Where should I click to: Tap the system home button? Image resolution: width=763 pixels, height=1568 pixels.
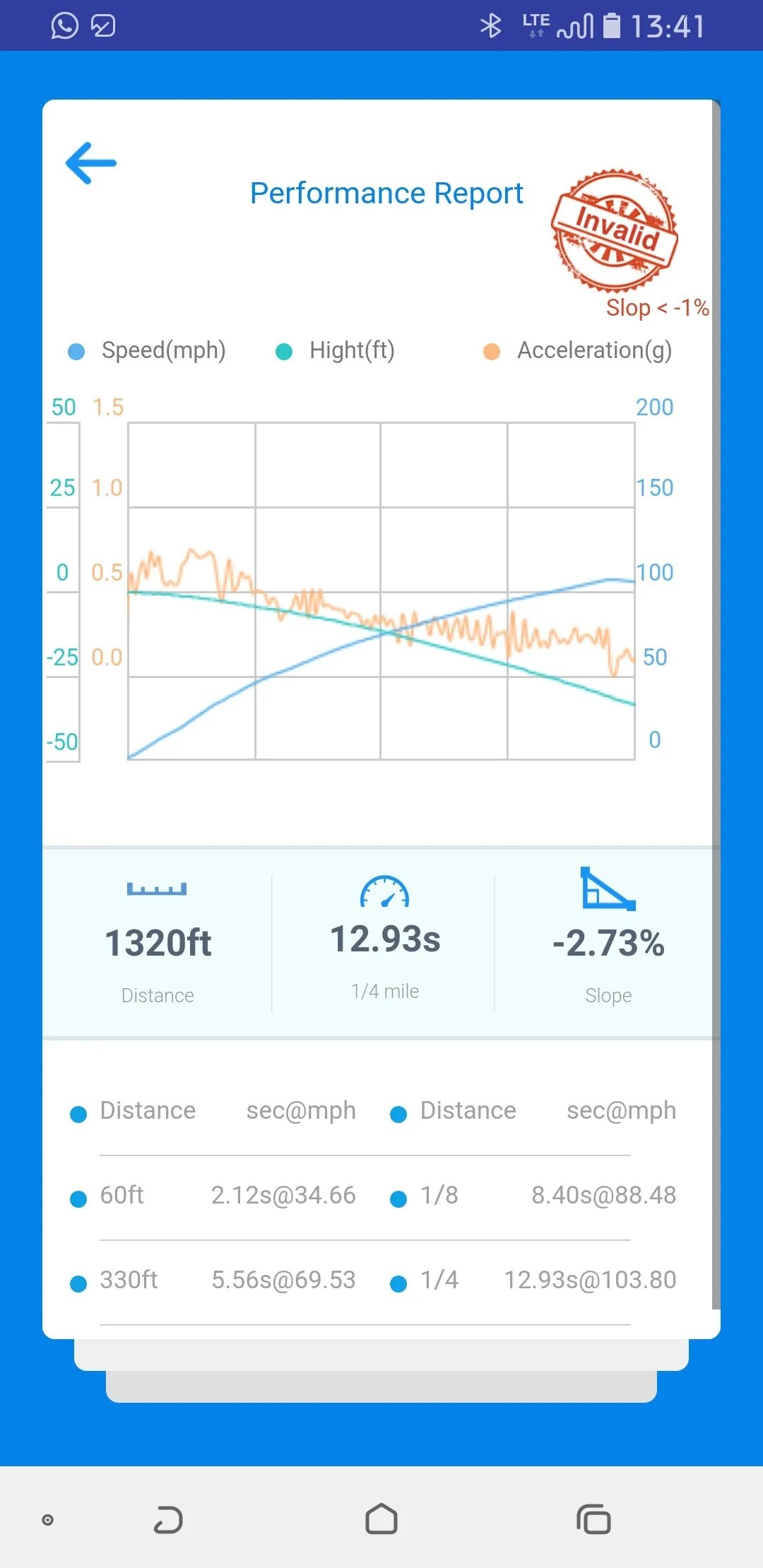(x=381, y=1519)
